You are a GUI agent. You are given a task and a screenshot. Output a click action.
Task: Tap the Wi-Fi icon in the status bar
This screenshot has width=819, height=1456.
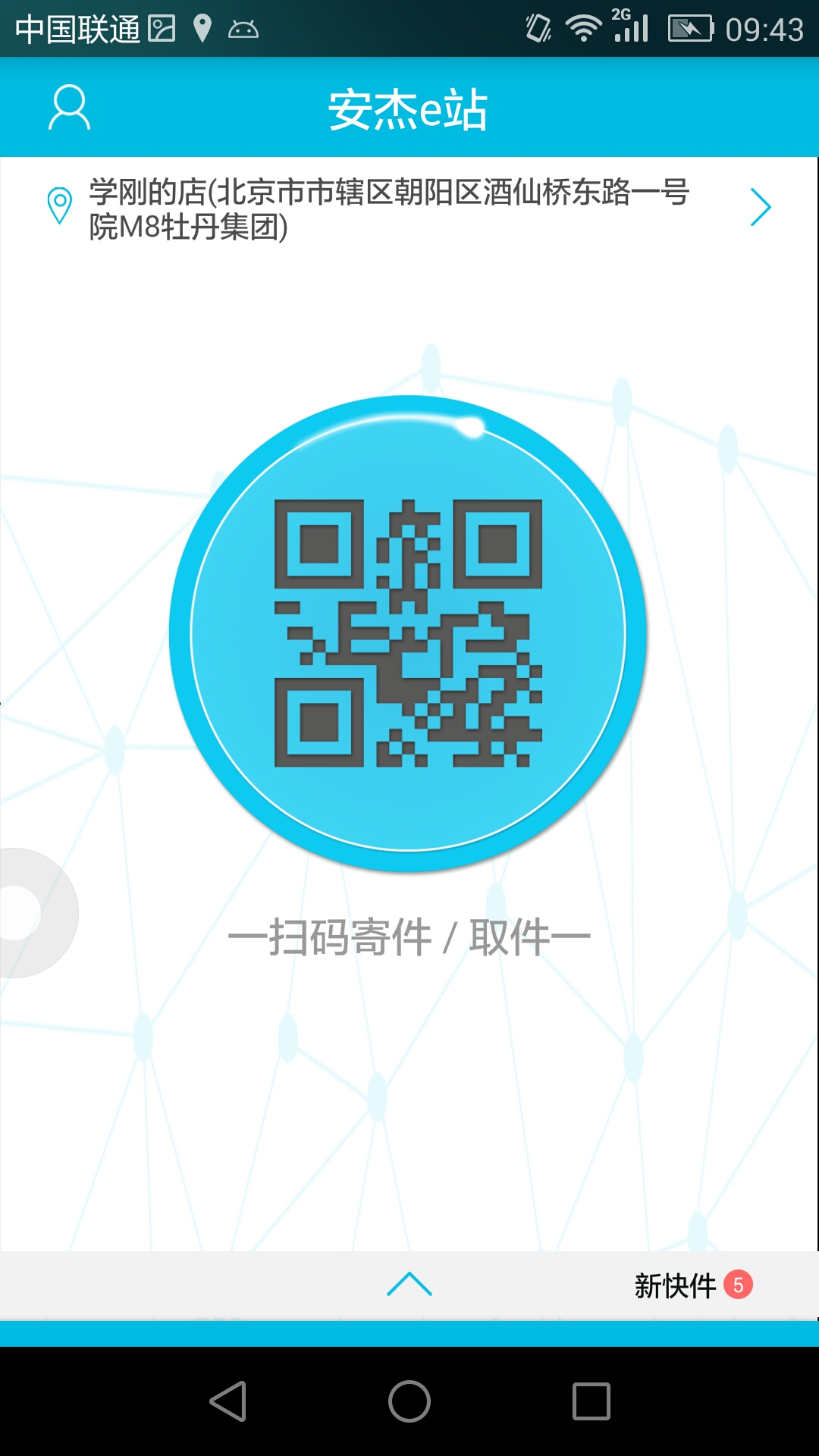click(x=585, y=29)
